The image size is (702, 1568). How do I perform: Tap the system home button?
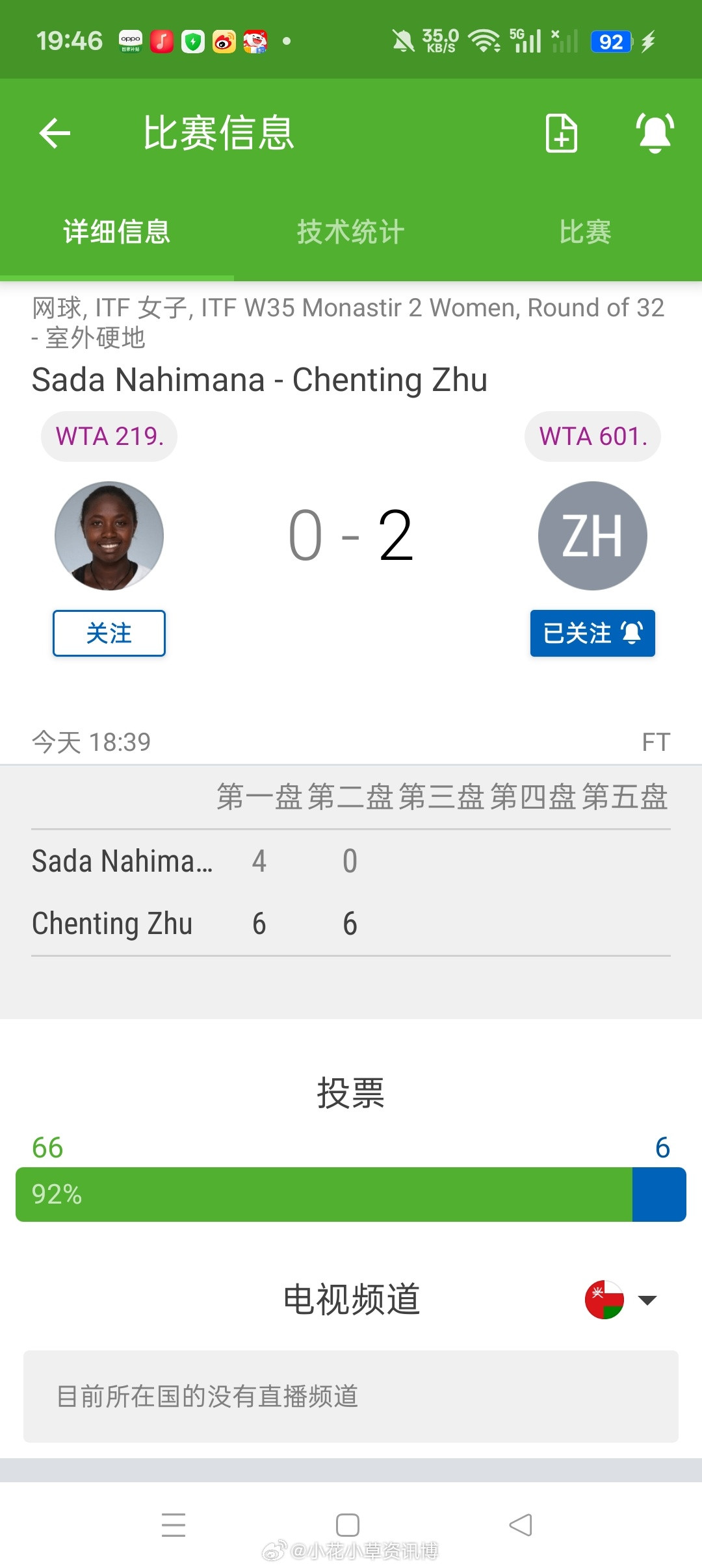[348, 1524]
